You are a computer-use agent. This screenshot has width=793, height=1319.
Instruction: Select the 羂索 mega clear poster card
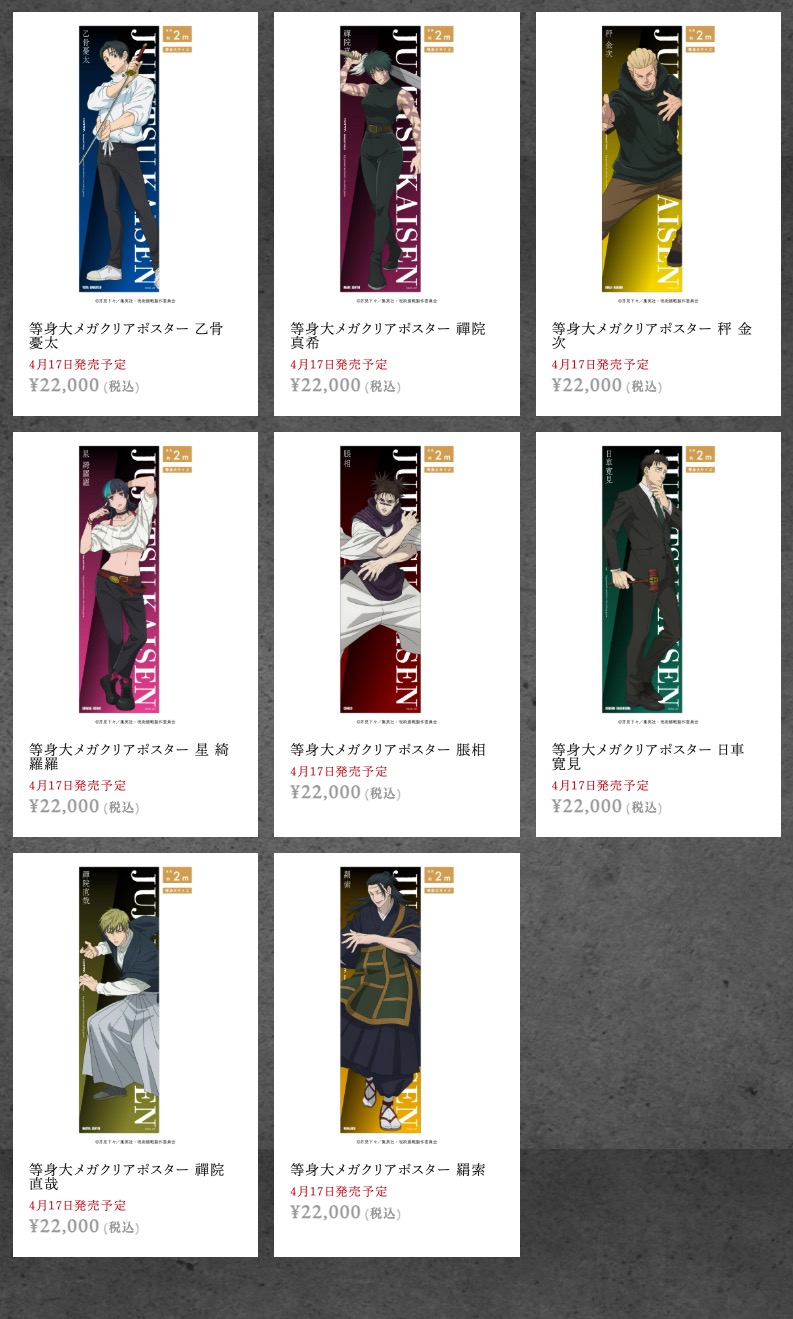tap(396, 1054)
